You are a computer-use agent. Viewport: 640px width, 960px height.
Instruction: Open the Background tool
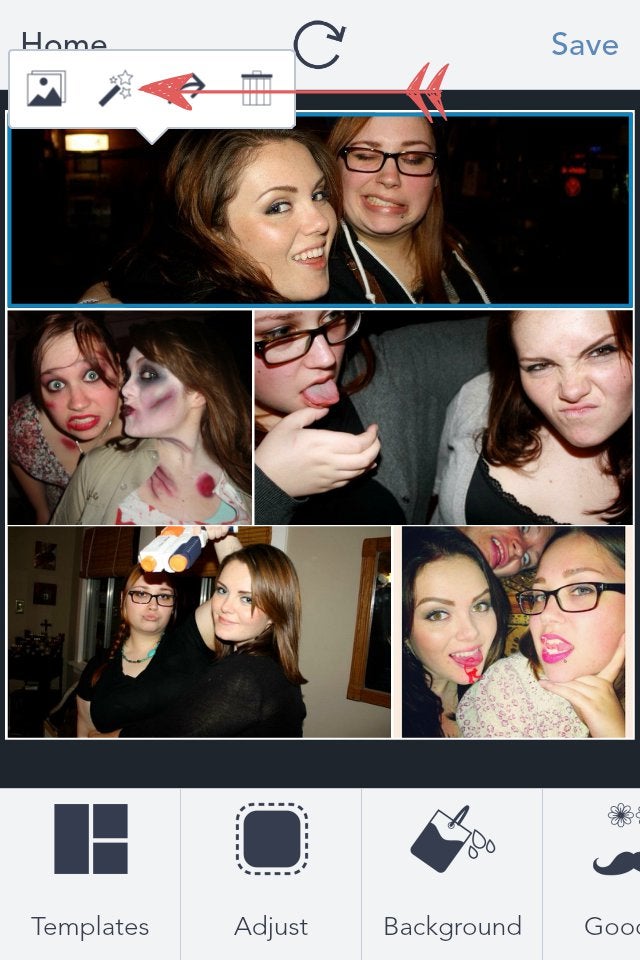pos(452,870)
